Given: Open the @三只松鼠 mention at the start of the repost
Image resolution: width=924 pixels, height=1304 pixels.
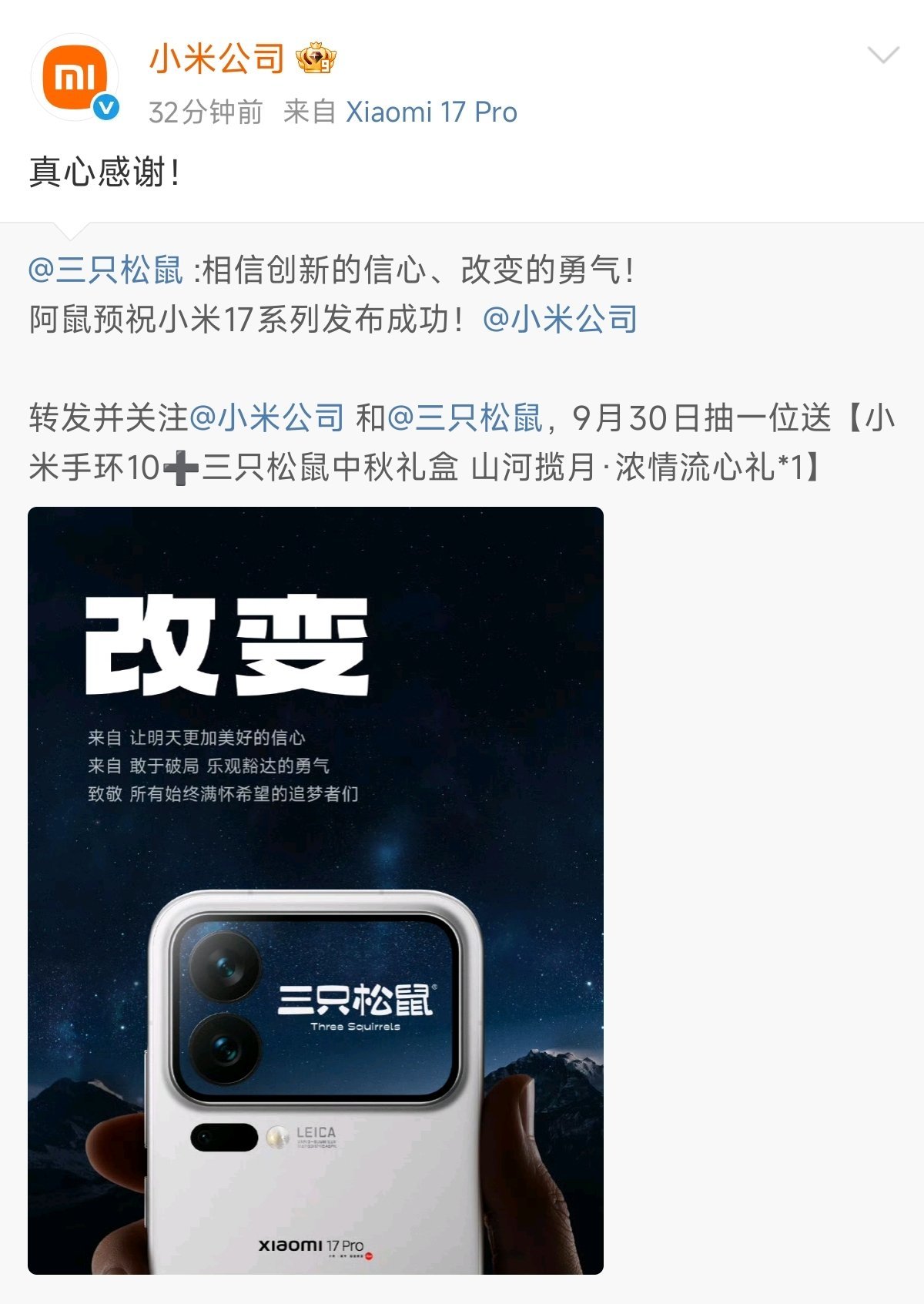Looking at the screenshot, I should pos(105,270).
